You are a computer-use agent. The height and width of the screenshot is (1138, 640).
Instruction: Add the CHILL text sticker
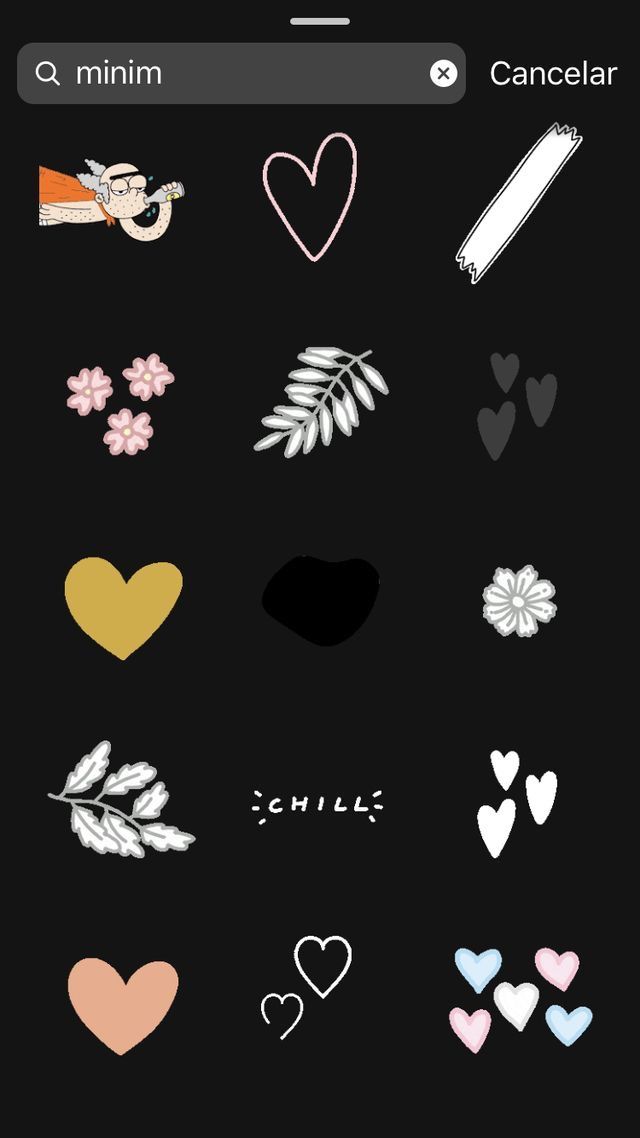[x=318, y=804]
